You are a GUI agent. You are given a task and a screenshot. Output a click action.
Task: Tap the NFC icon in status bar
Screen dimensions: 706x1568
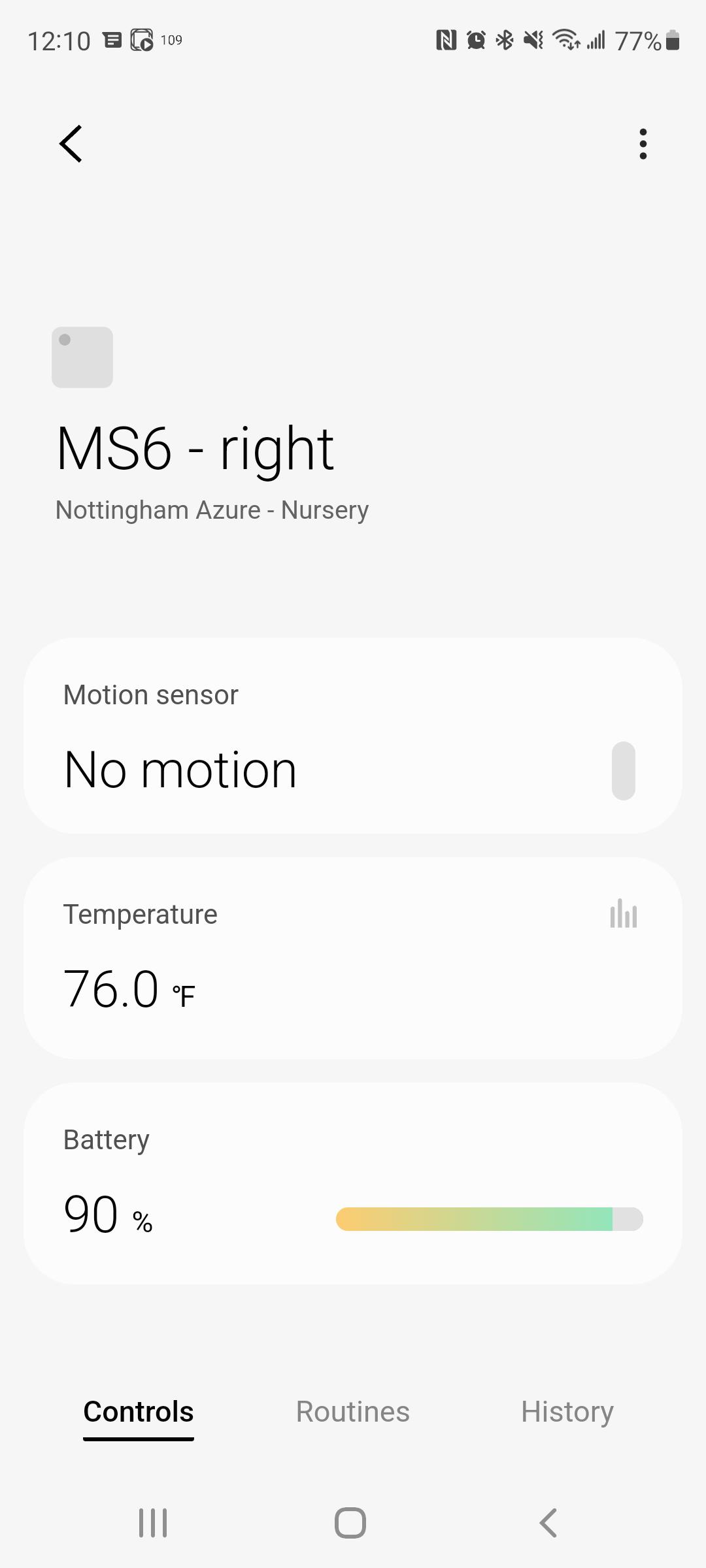(446, 41)
